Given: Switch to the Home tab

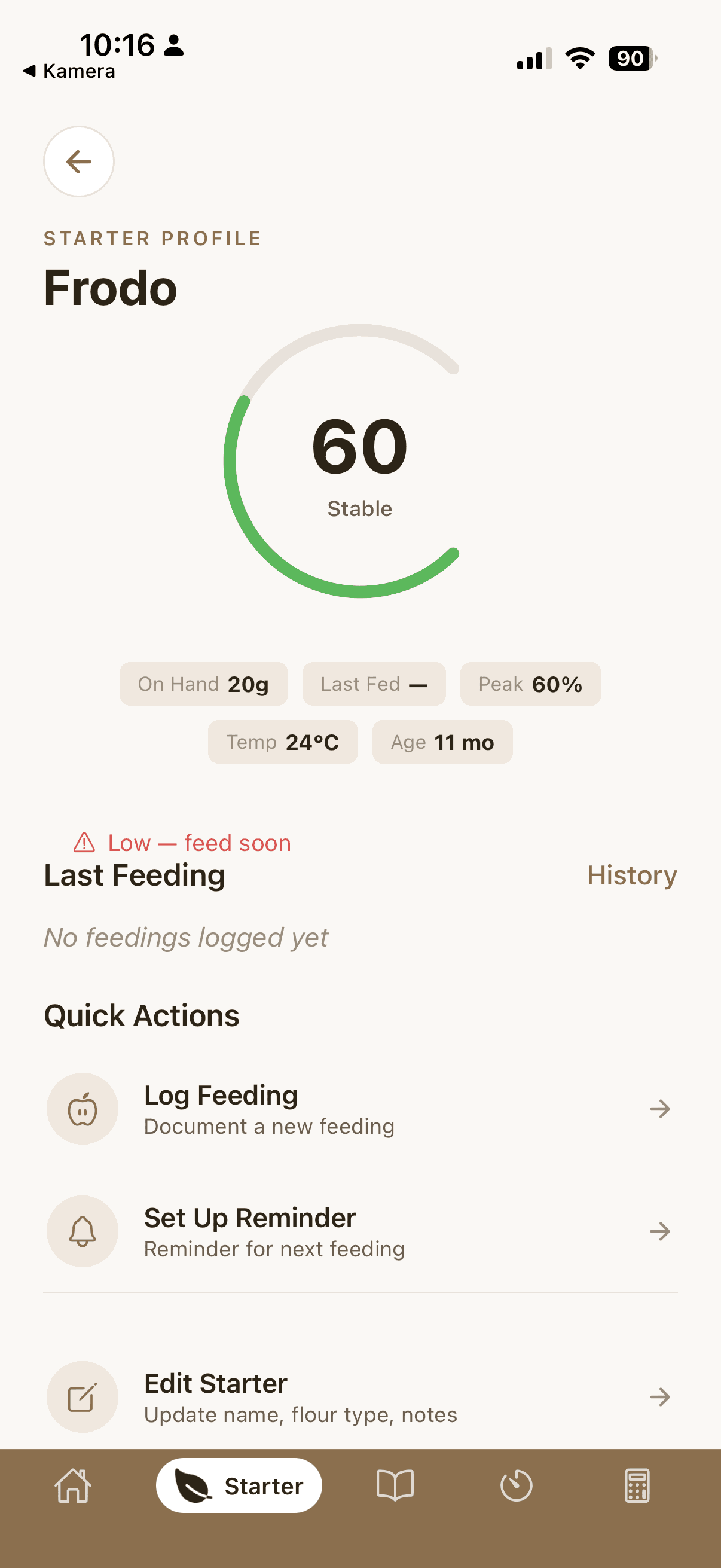Looking at the screenshot, I should pyautogui.click(x=73, y=1486).
